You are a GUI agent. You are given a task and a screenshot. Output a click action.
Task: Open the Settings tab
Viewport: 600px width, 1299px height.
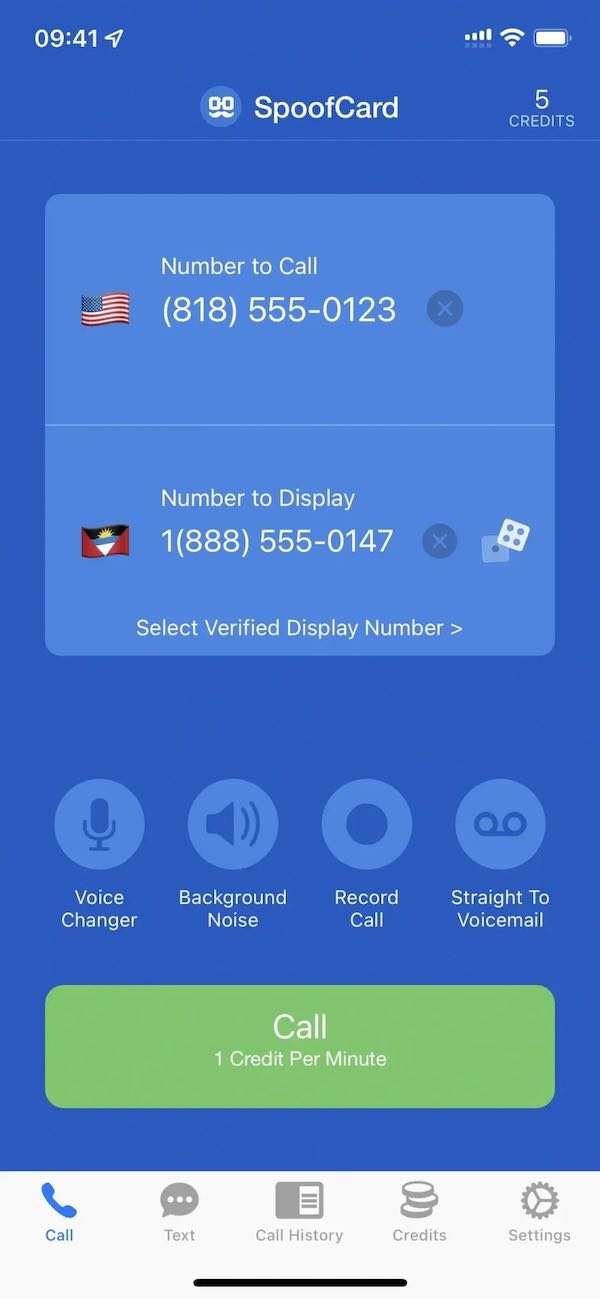[539, 1211]
